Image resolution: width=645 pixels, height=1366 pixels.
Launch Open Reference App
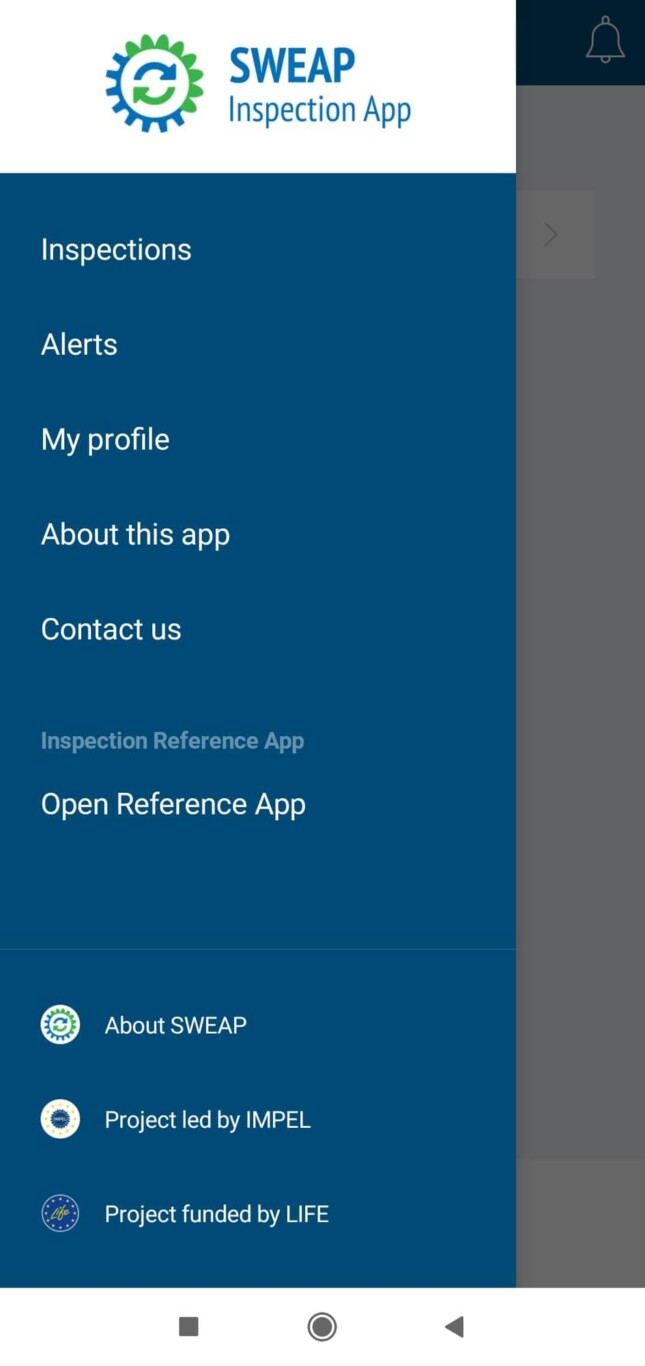(173, 805)
